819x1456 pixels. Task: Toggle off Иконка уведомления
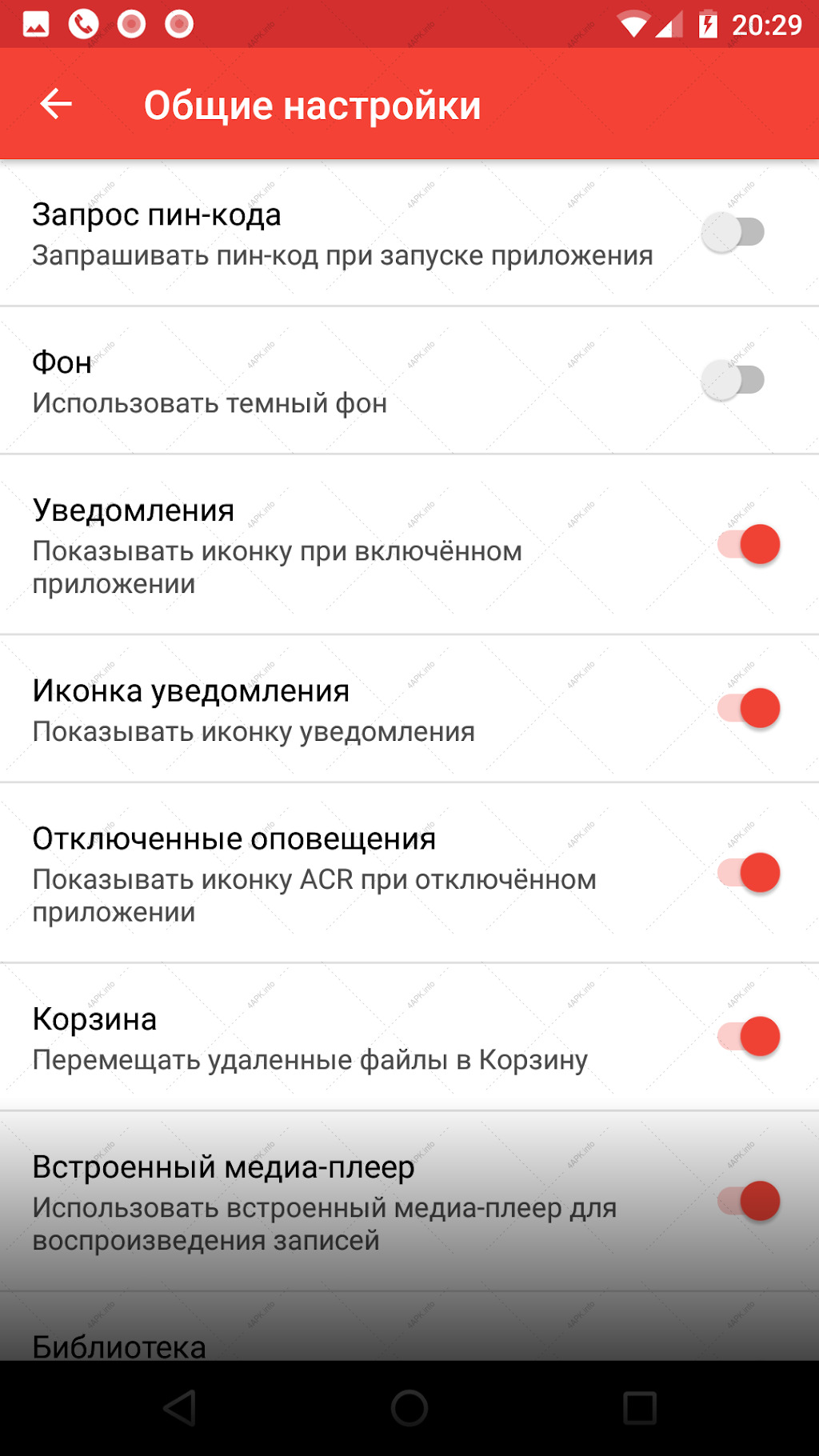(749, 708)
